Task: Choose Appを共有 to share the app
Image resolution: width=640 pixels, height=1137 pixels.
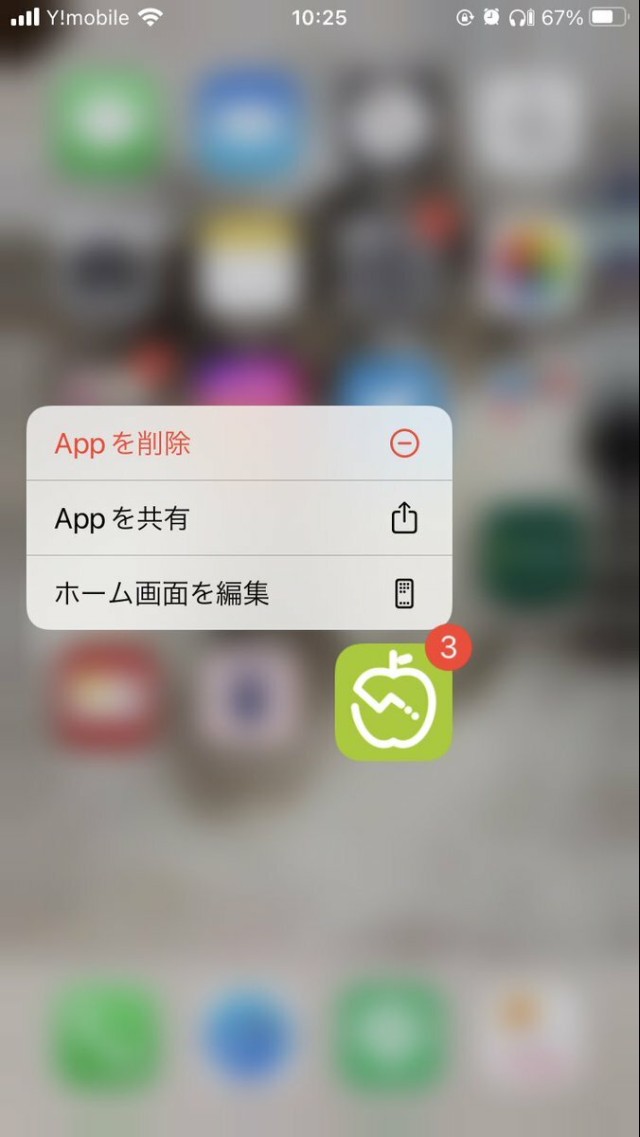Action: click(238, 519)
